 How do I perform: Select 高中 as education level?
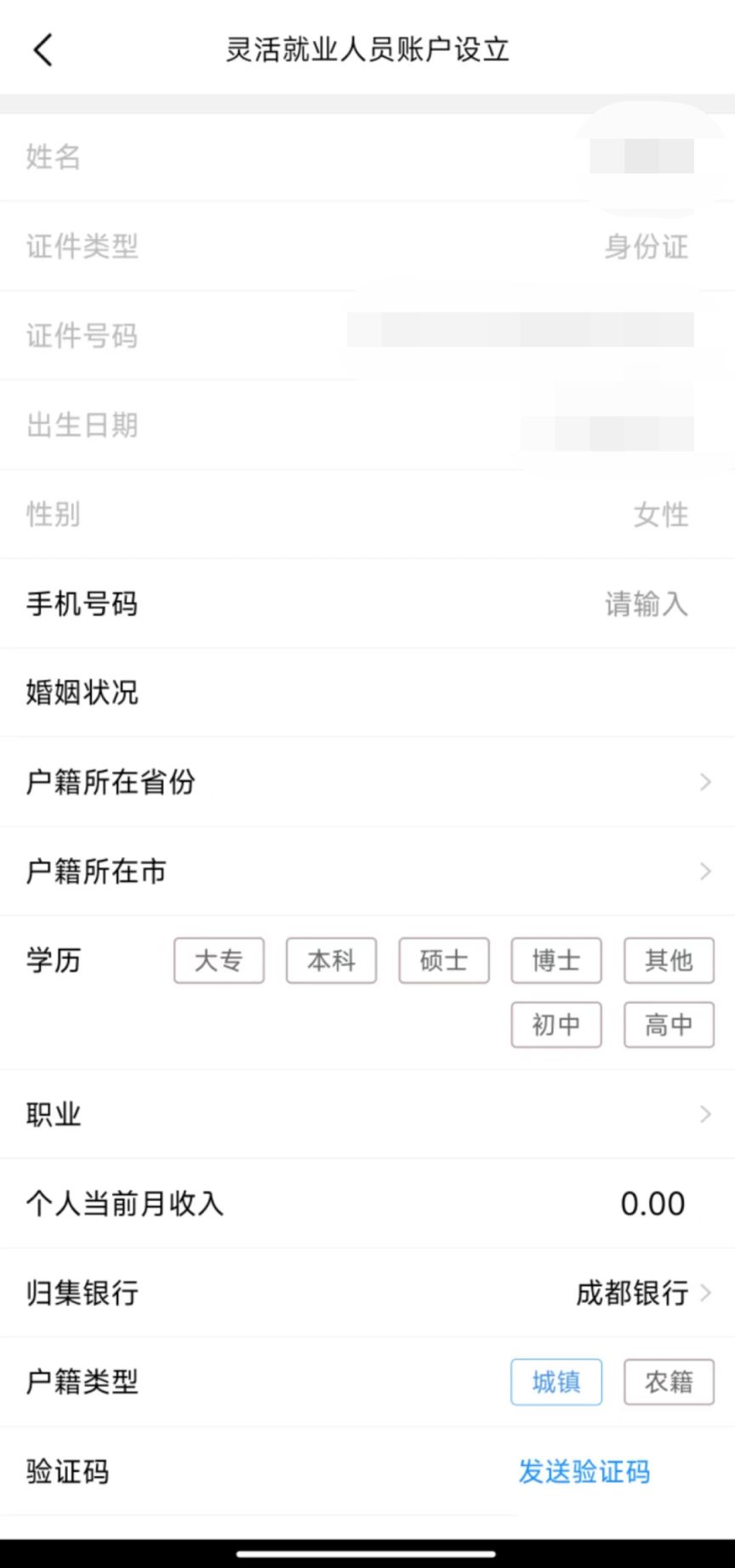669,1025
